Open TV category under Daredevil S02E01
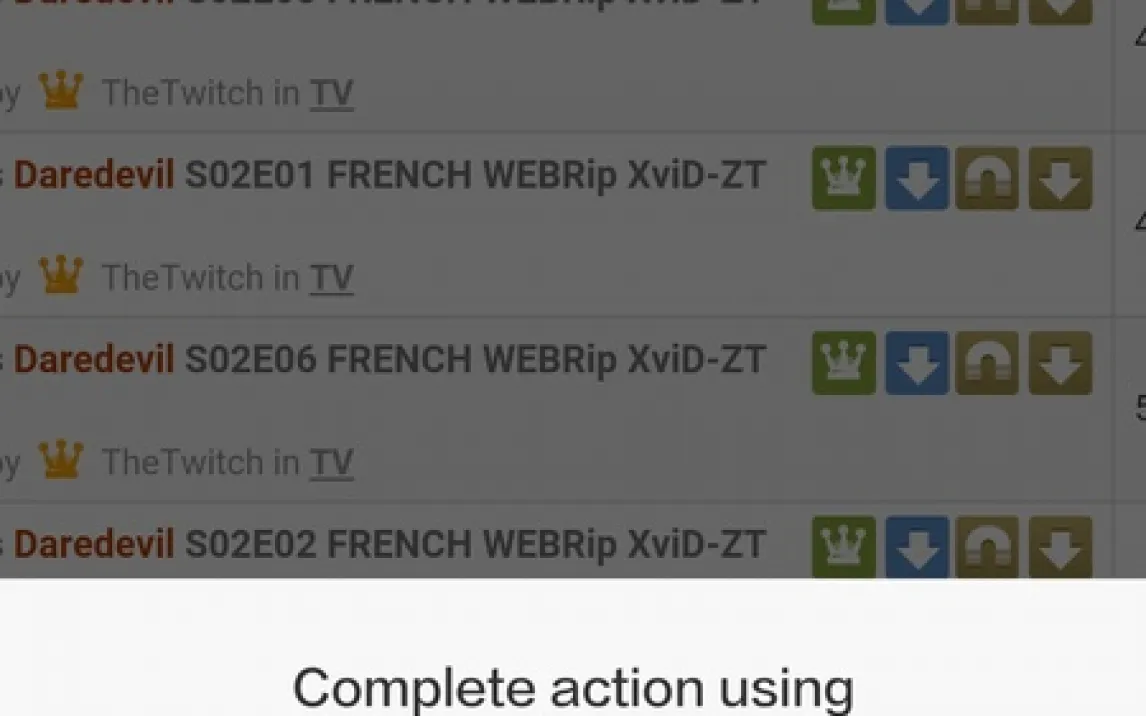This screenshot has height=716, width=1146. (331, 278)
